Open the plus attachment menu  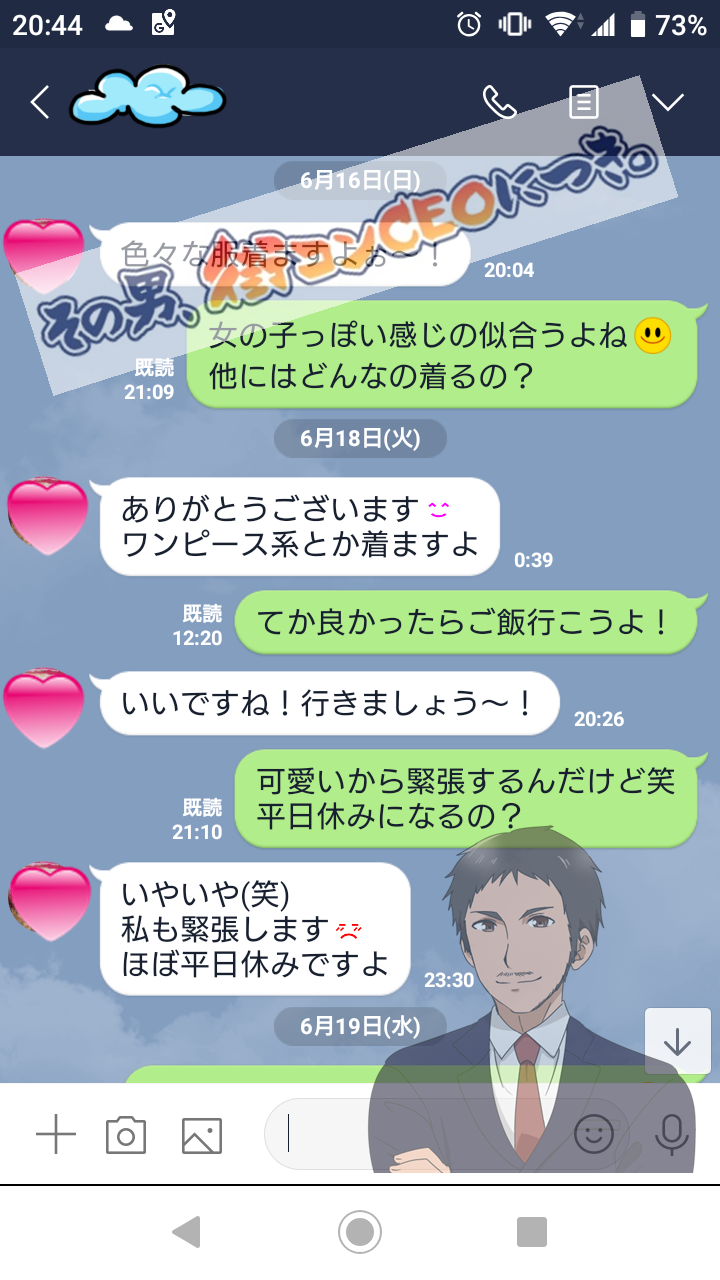[x=56, y=1135]
